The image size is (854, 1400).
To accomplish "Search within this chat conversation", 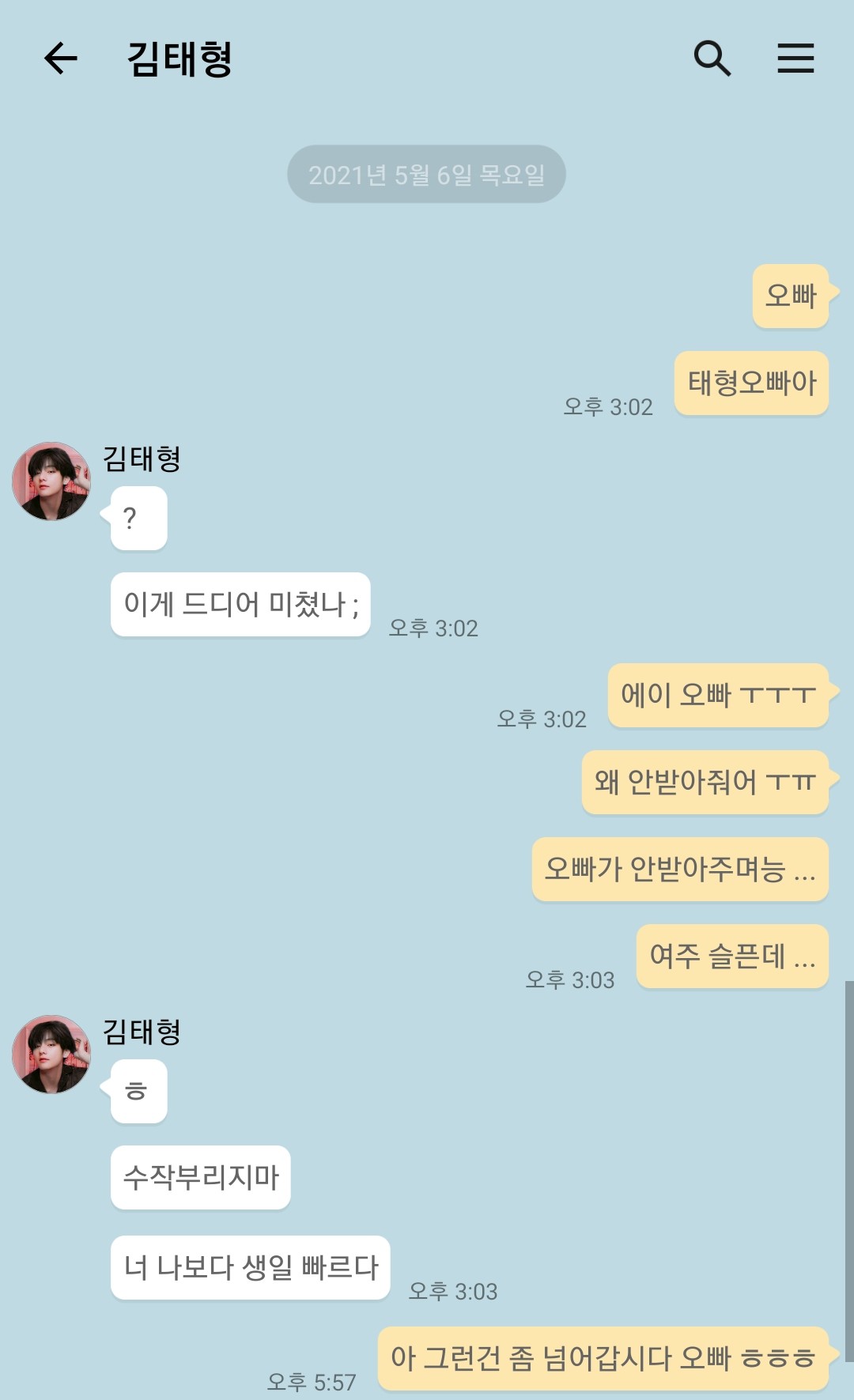I will pos(712,58).
